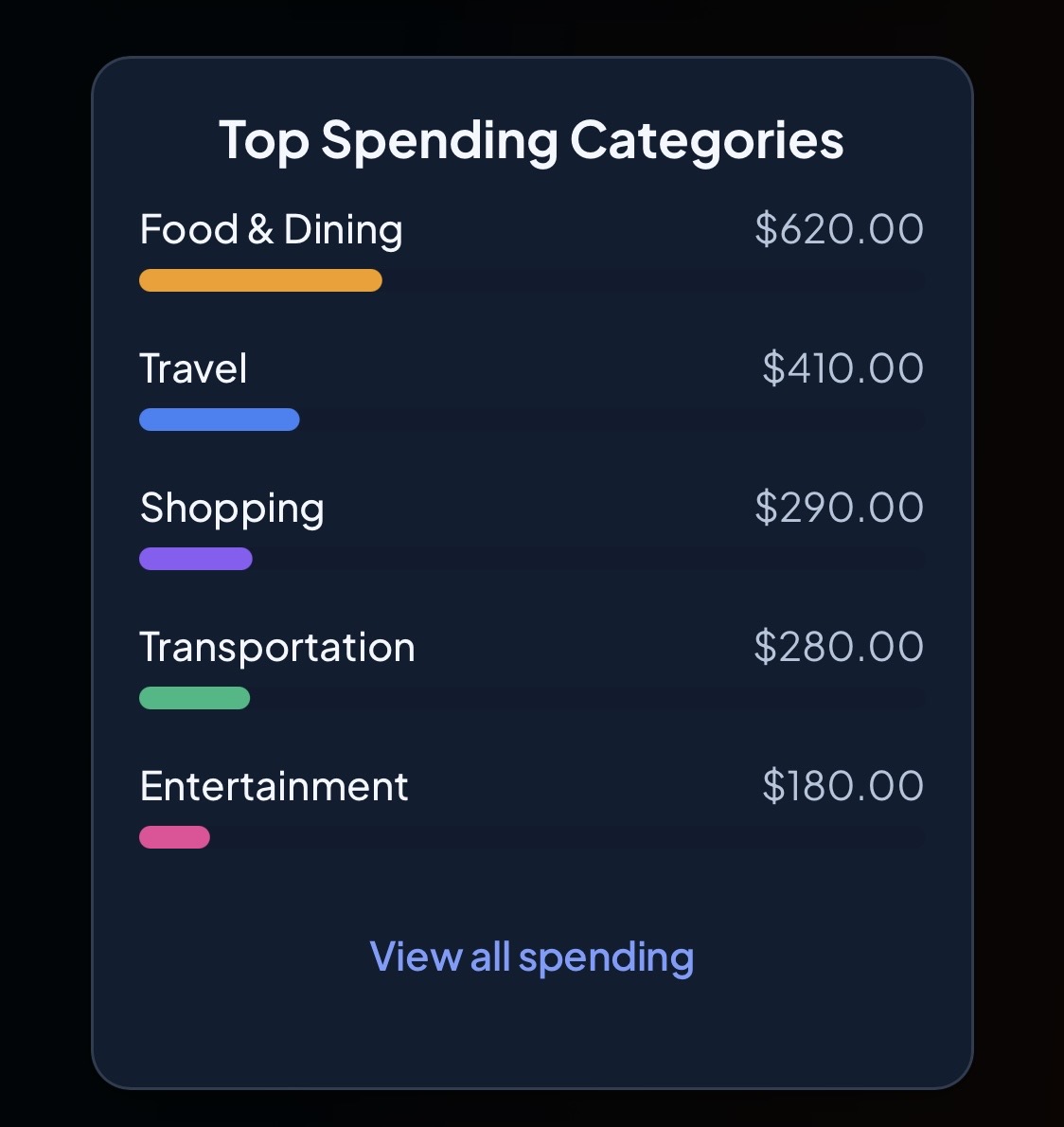1064x1127 pixels.
Task: Click the pink Entertainment progress bar
Action: click(174, 836)
